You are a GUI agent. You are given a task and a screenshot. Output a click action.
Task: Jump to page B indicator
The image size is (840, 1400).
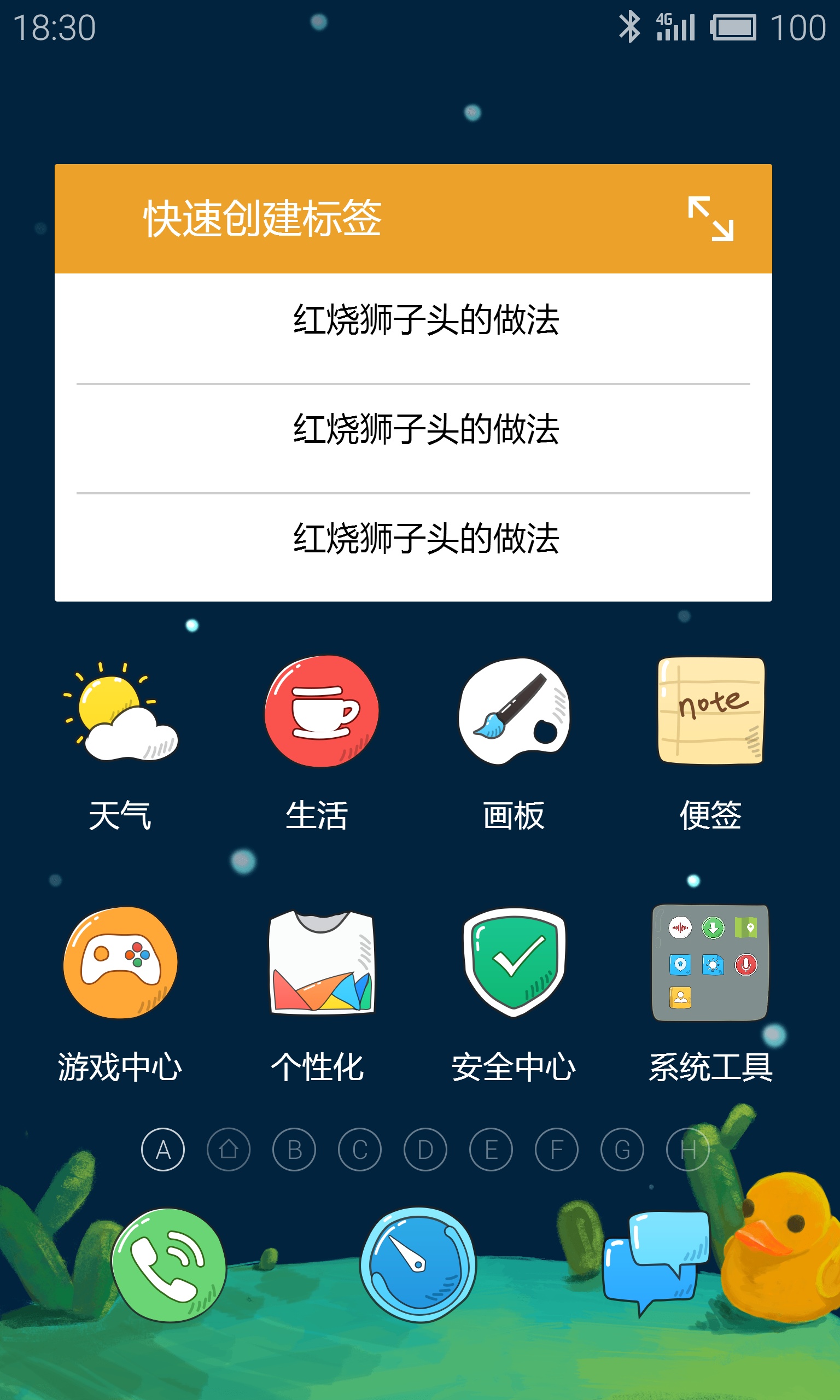(294, 1150)
